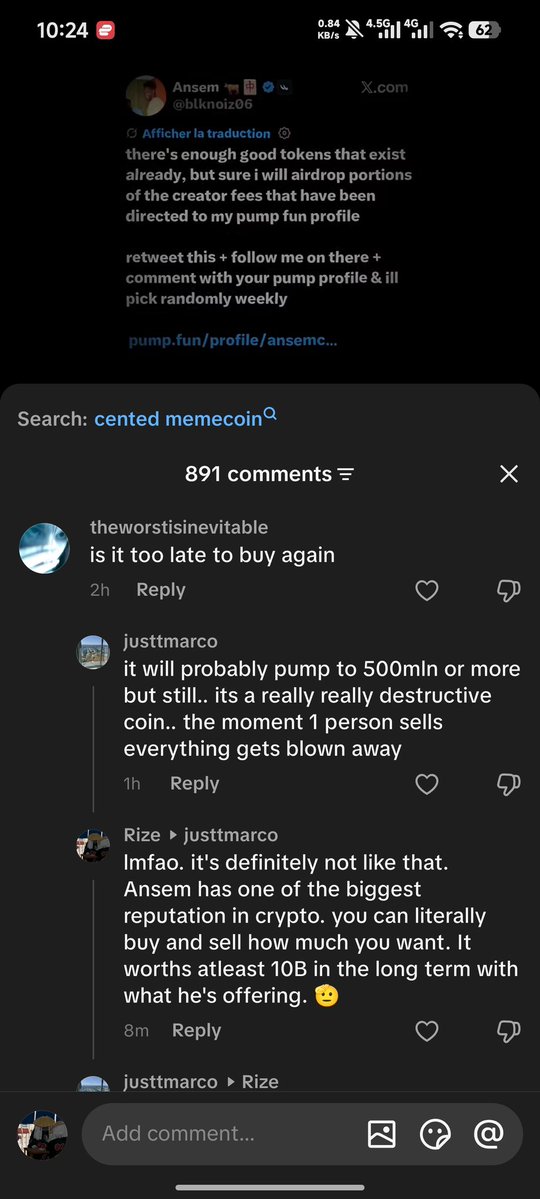The image size is (540, 1199).
Task: Reply to Rize's 8m comment
Action: (197, 1030)
